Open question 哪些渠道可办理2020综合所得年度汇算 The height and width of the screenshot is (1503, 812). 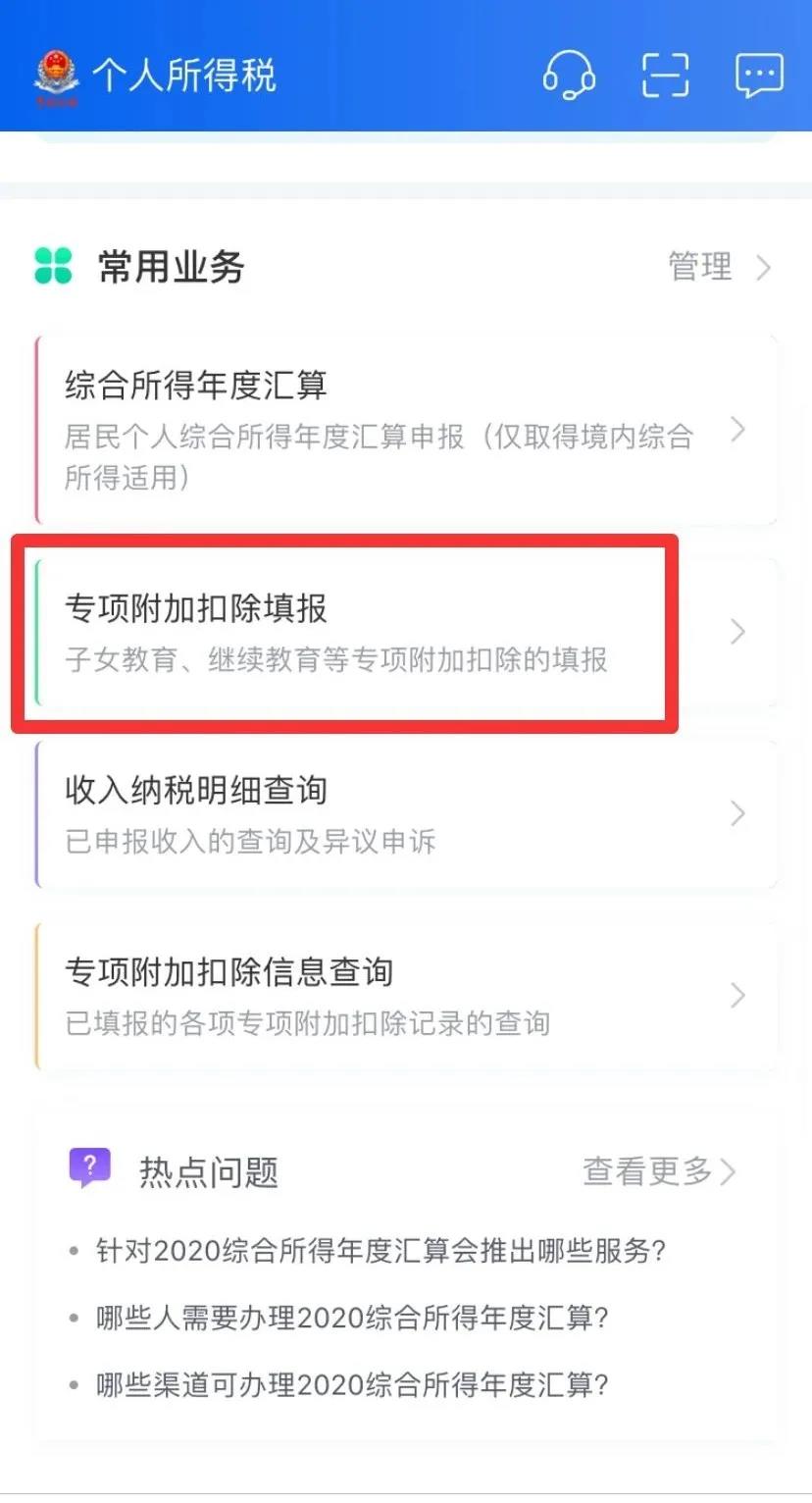(352, 1384)
